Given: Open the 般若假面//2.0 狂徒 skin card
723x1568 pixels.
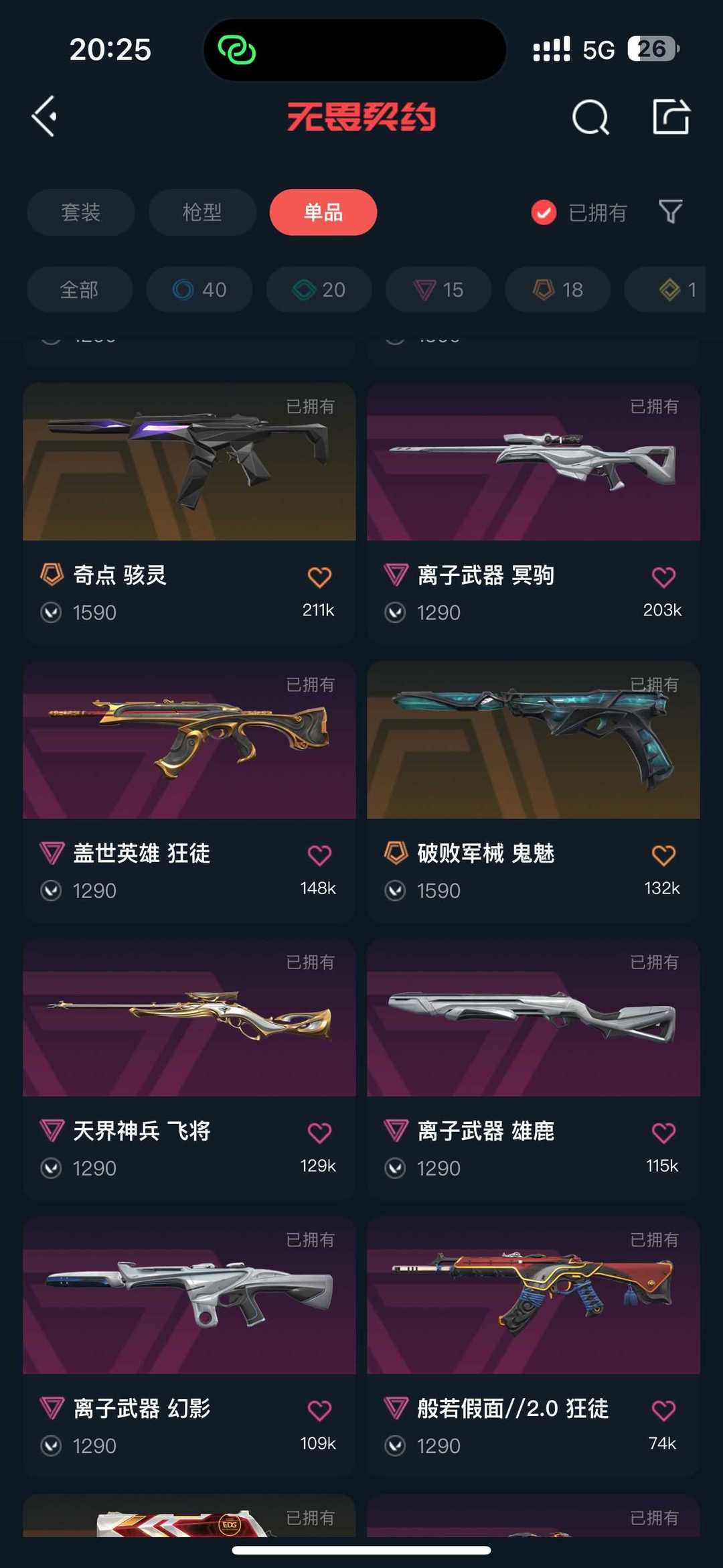Looking at the screenshot, I should [534, 1347].
